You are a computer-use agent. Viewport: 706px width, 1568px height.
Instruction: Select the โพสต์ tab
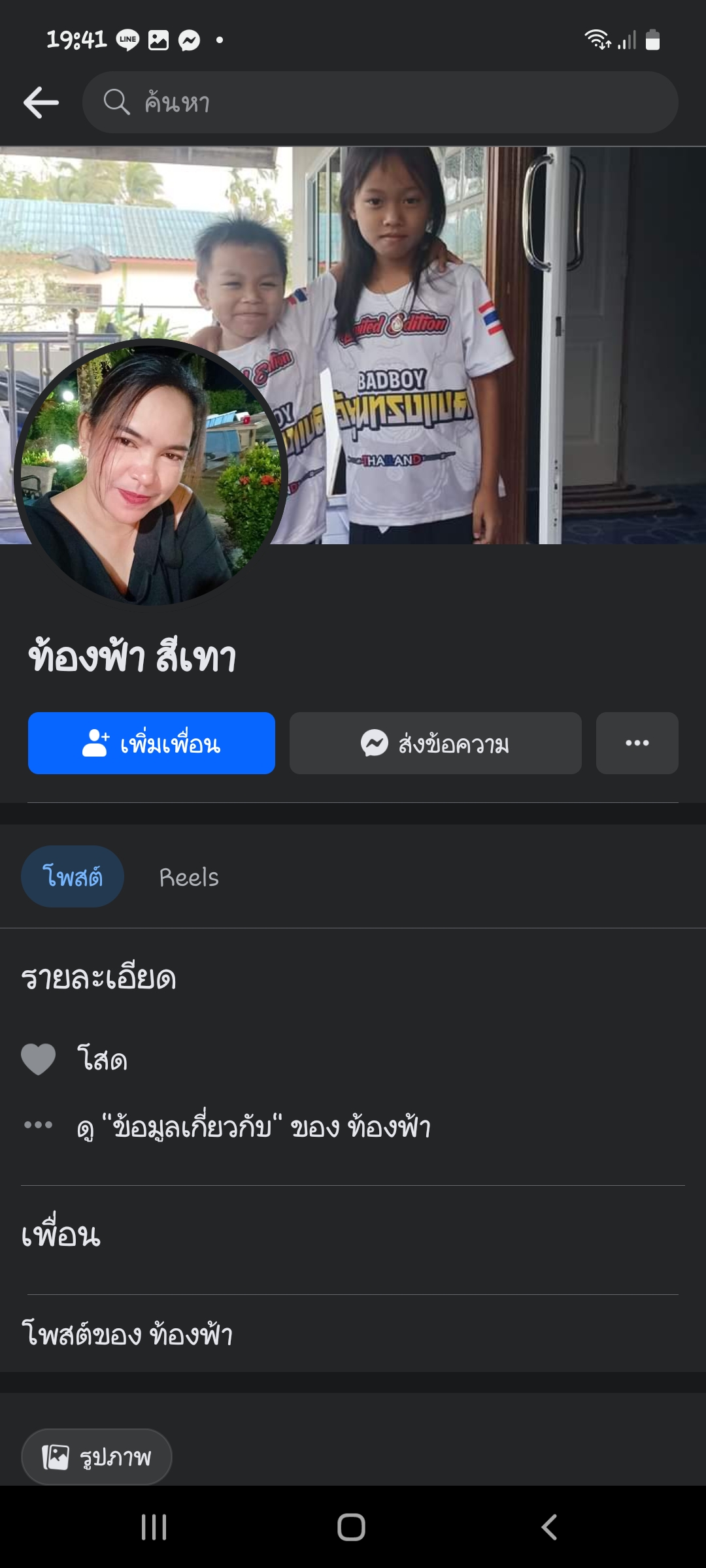coord(73,877)
